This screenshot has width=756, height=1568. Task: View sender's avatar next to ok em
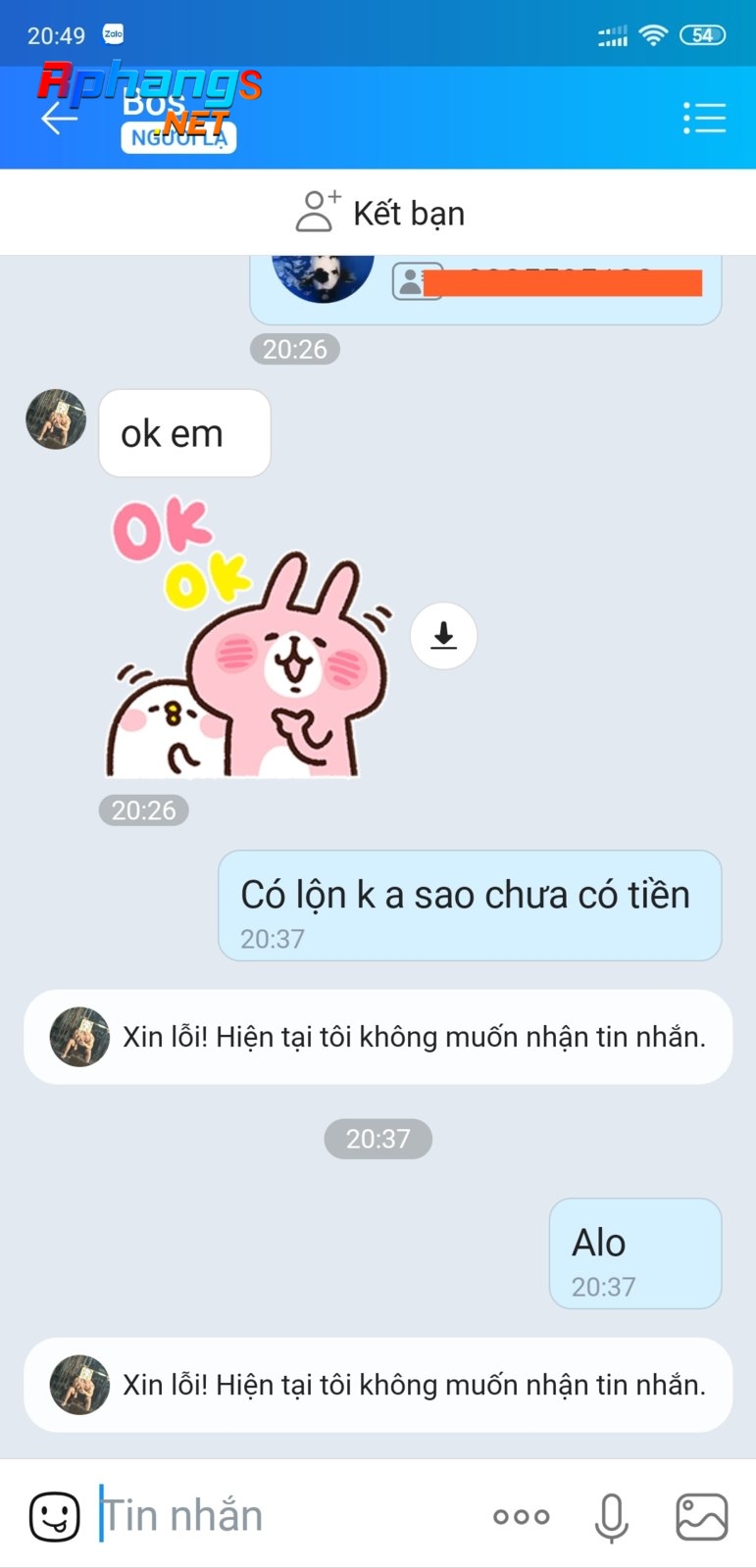(x=56, y=419)
